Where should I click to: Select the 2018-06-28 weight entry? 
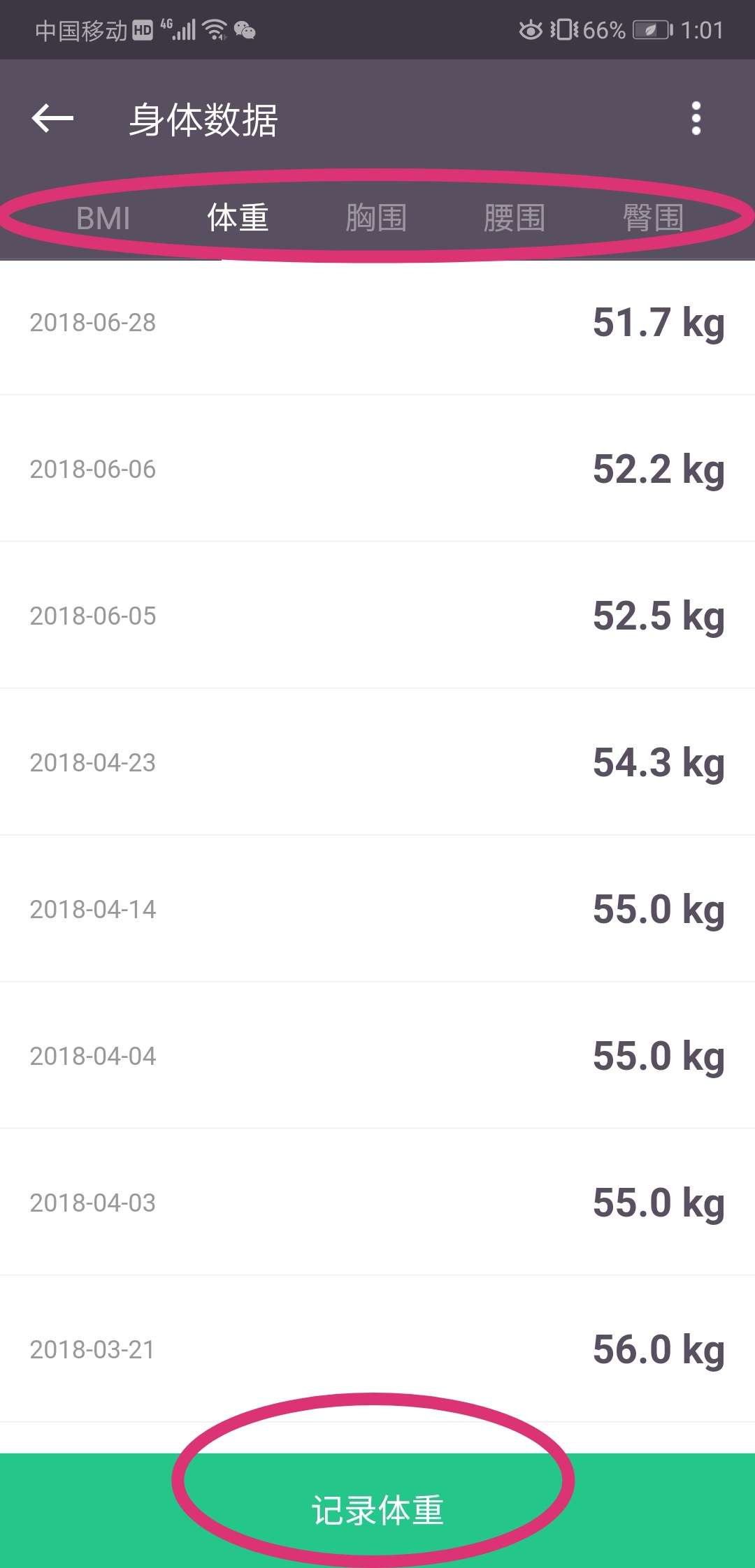[x=93, y=322]
